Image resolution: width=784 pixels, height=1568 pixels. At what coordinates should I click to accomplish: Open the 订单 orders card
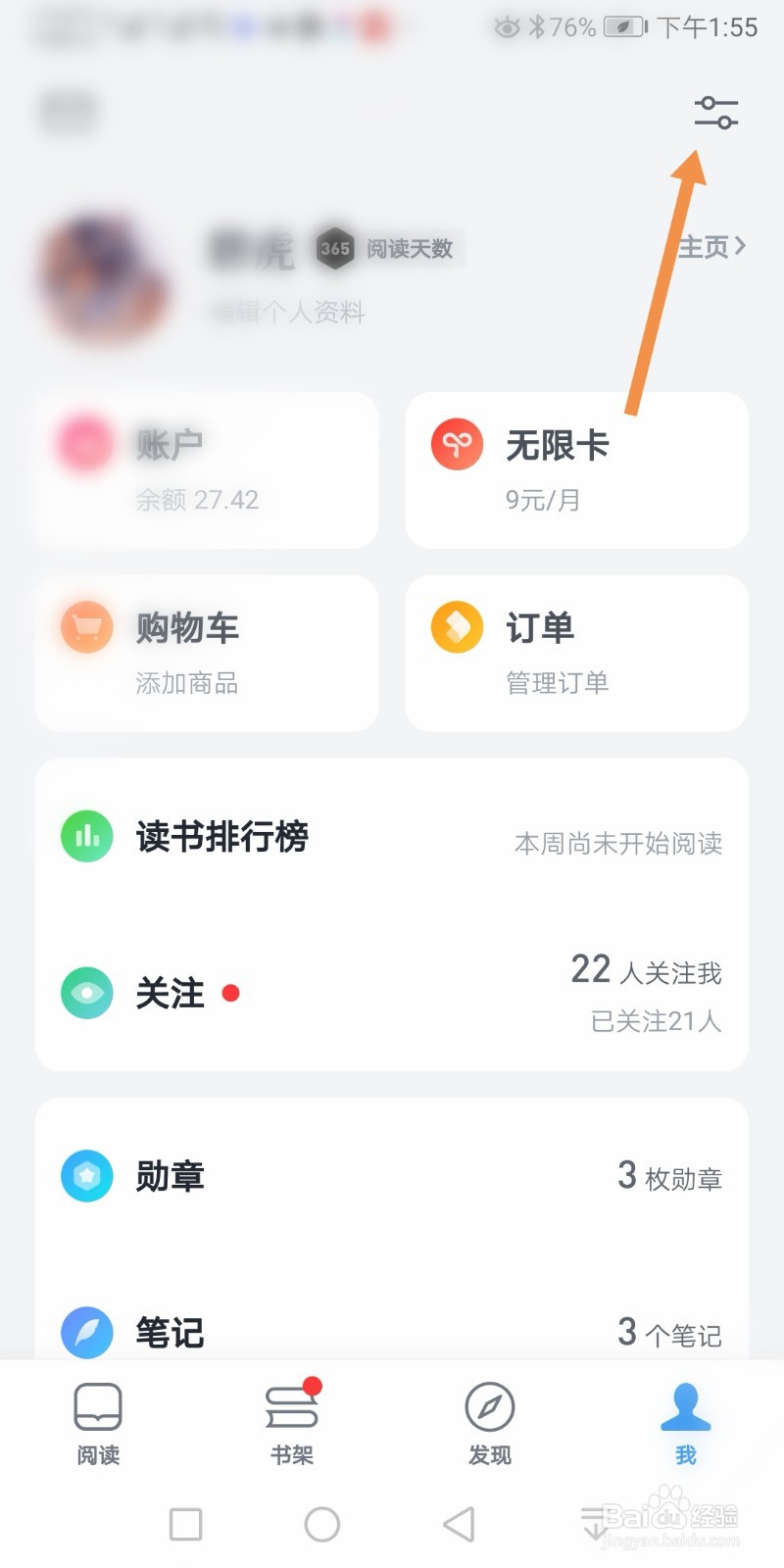(x=576, y=653)
